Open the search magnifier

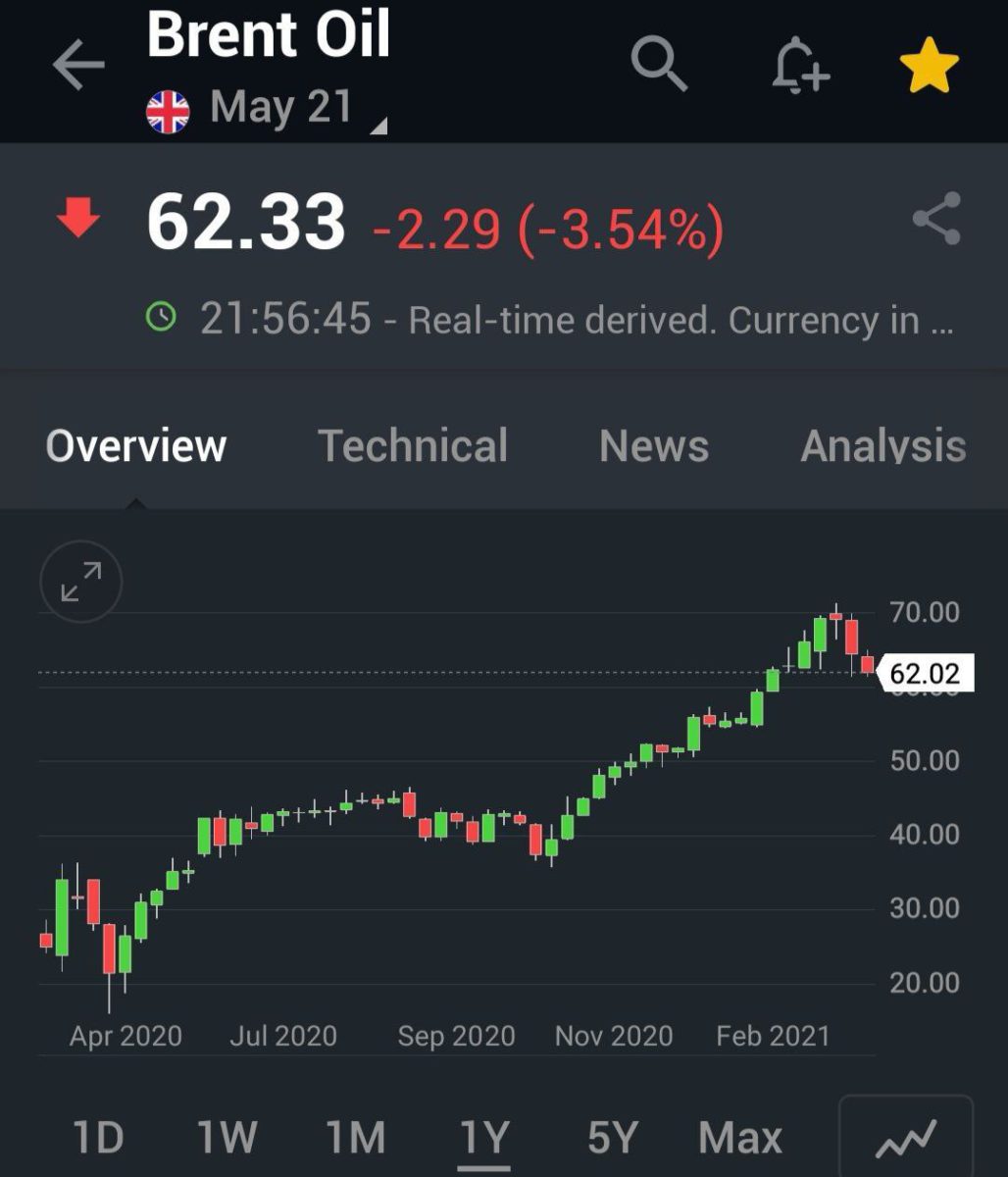coord(659,64)
